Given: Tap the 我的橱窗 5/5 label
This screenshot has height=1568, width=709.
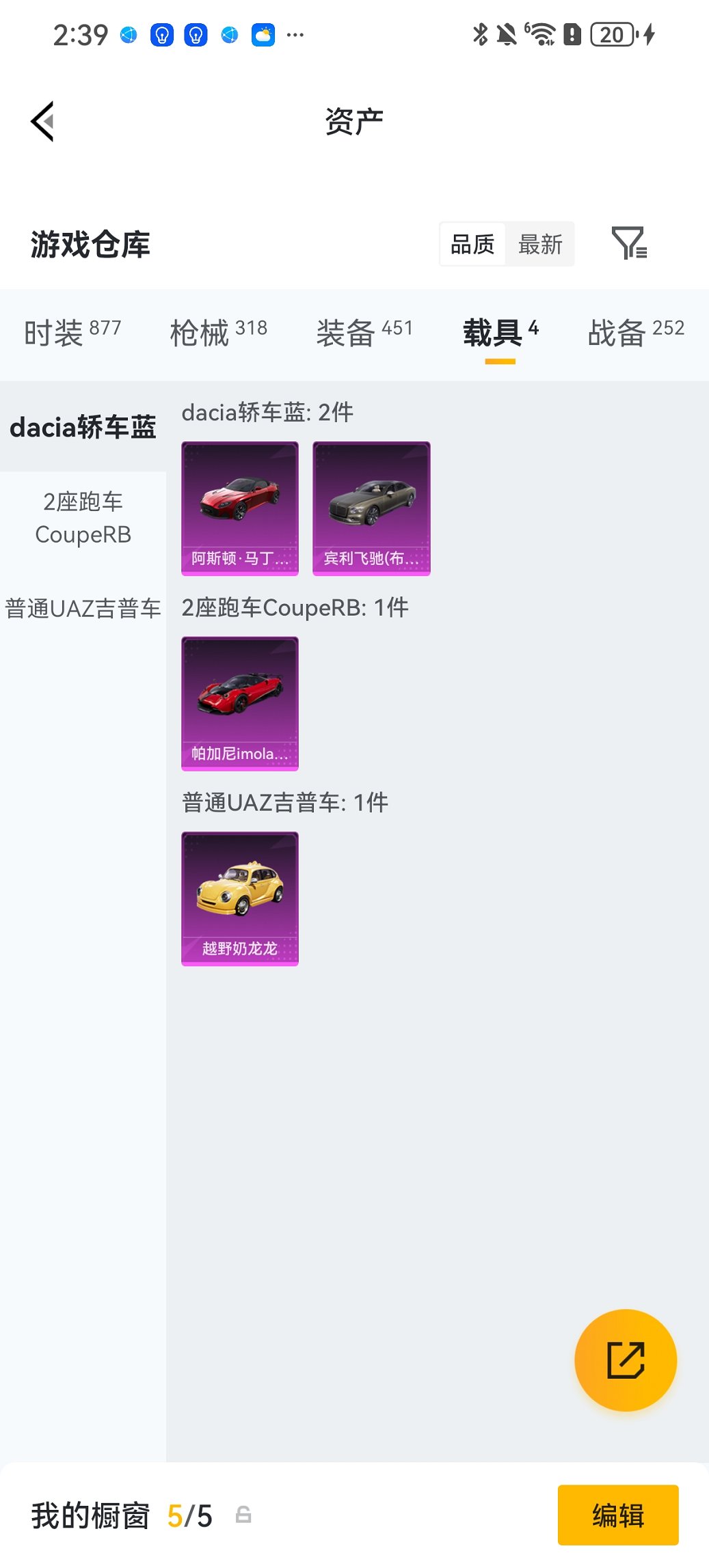Looking at the screenshot, I should click(120, 1515).
